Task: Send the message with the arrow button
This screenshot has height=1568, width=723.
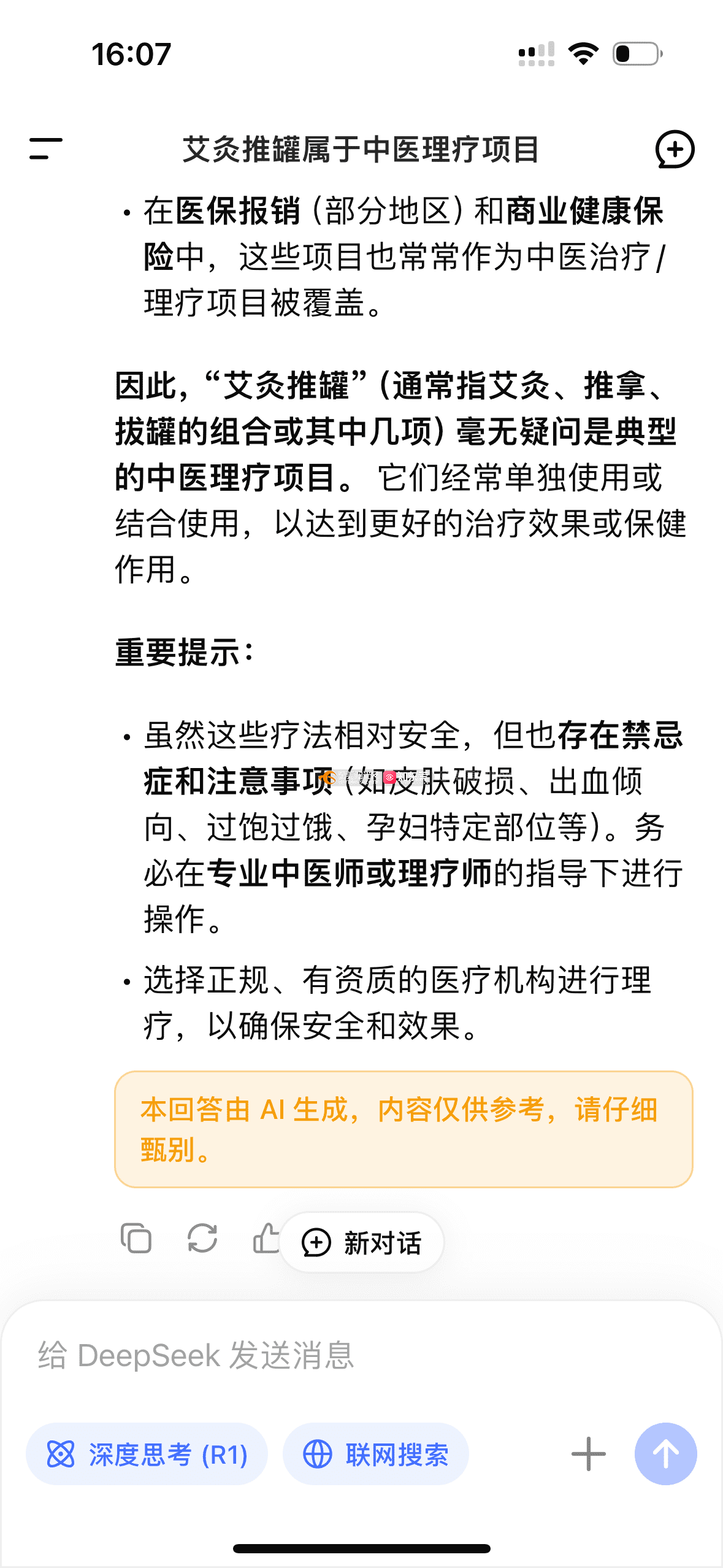Action: [x=665, y=1454]
